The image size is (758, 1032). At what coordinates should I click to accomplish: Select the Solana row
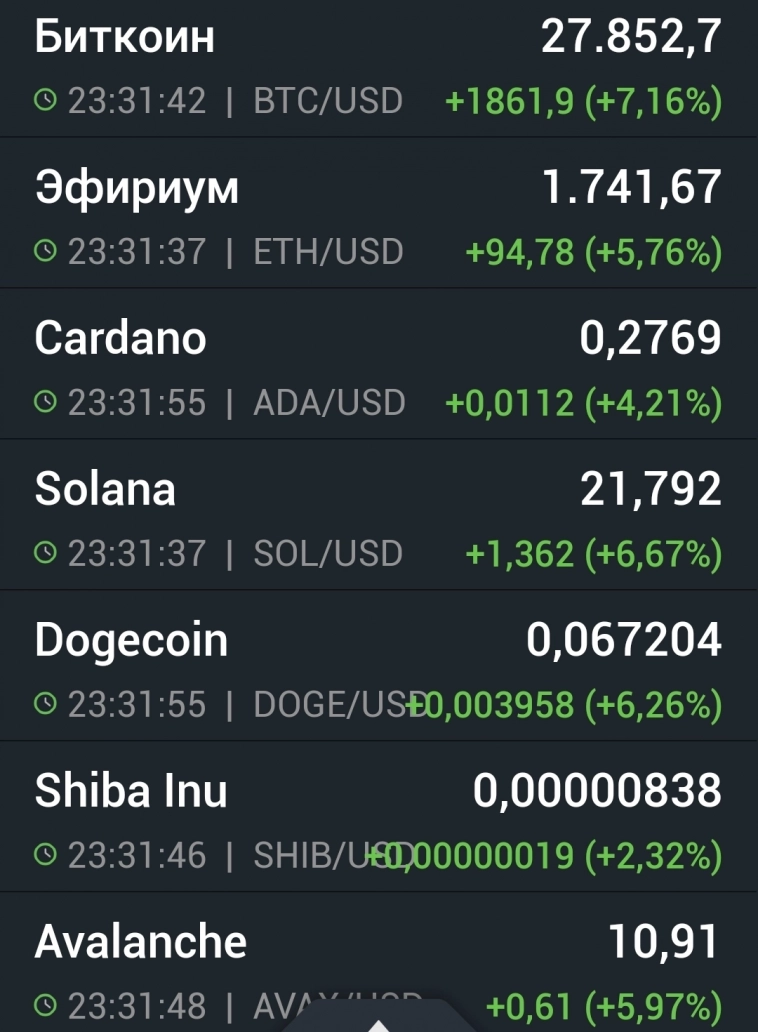[379, 513]
